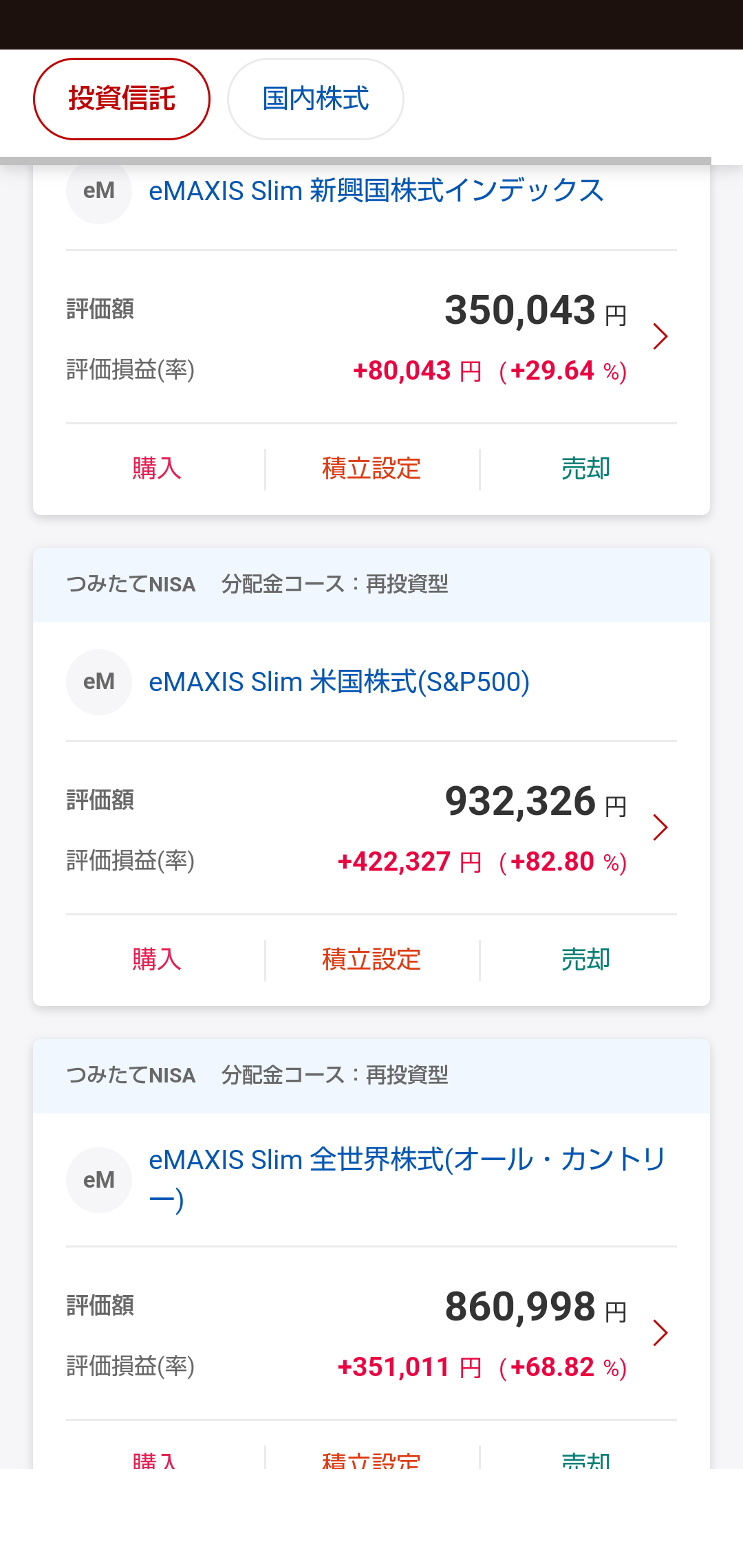Tap 売却 for 米国株式(S&P500)
The width and height of the screenshot is (743, 1568).
tap(586, 960)
